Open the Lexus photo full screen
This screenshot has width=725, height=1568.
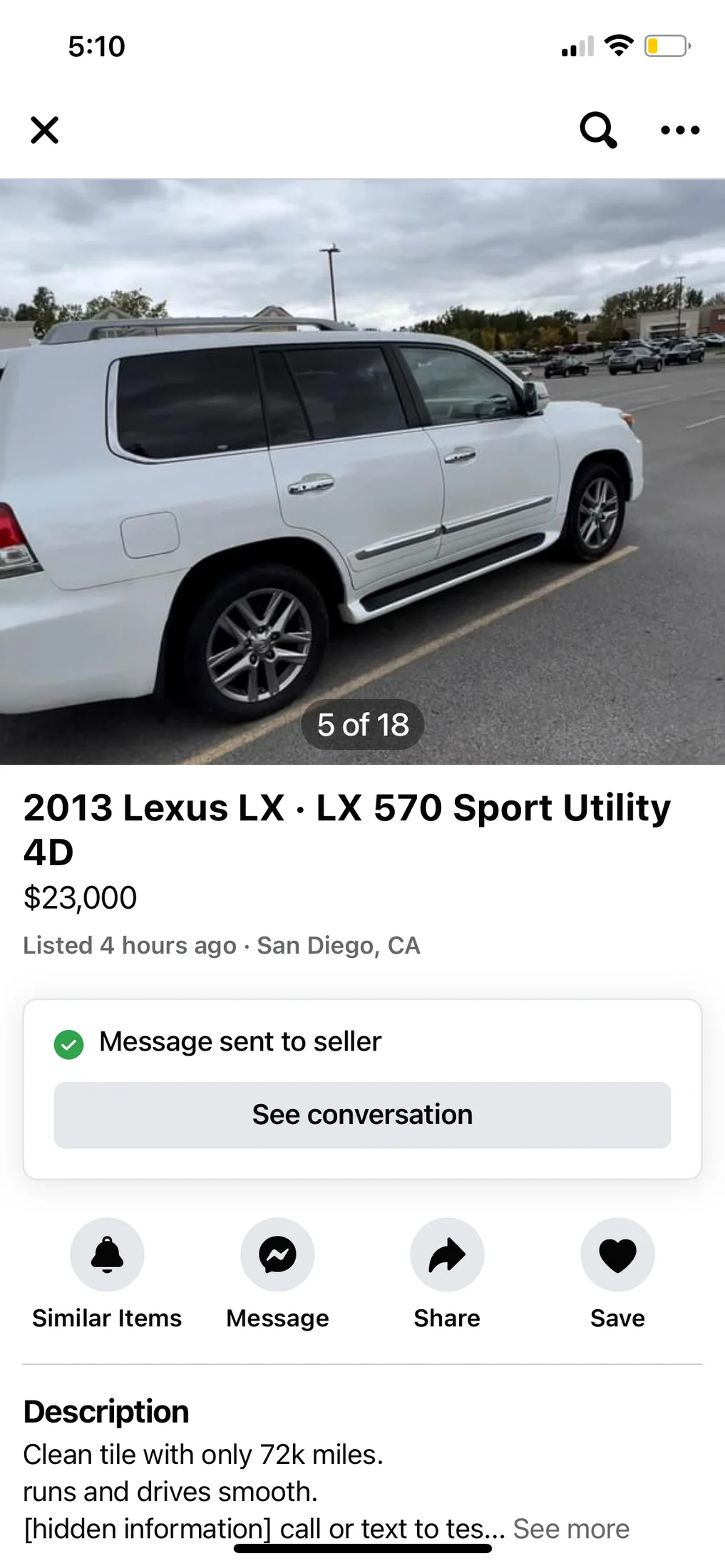click(362, 470)
